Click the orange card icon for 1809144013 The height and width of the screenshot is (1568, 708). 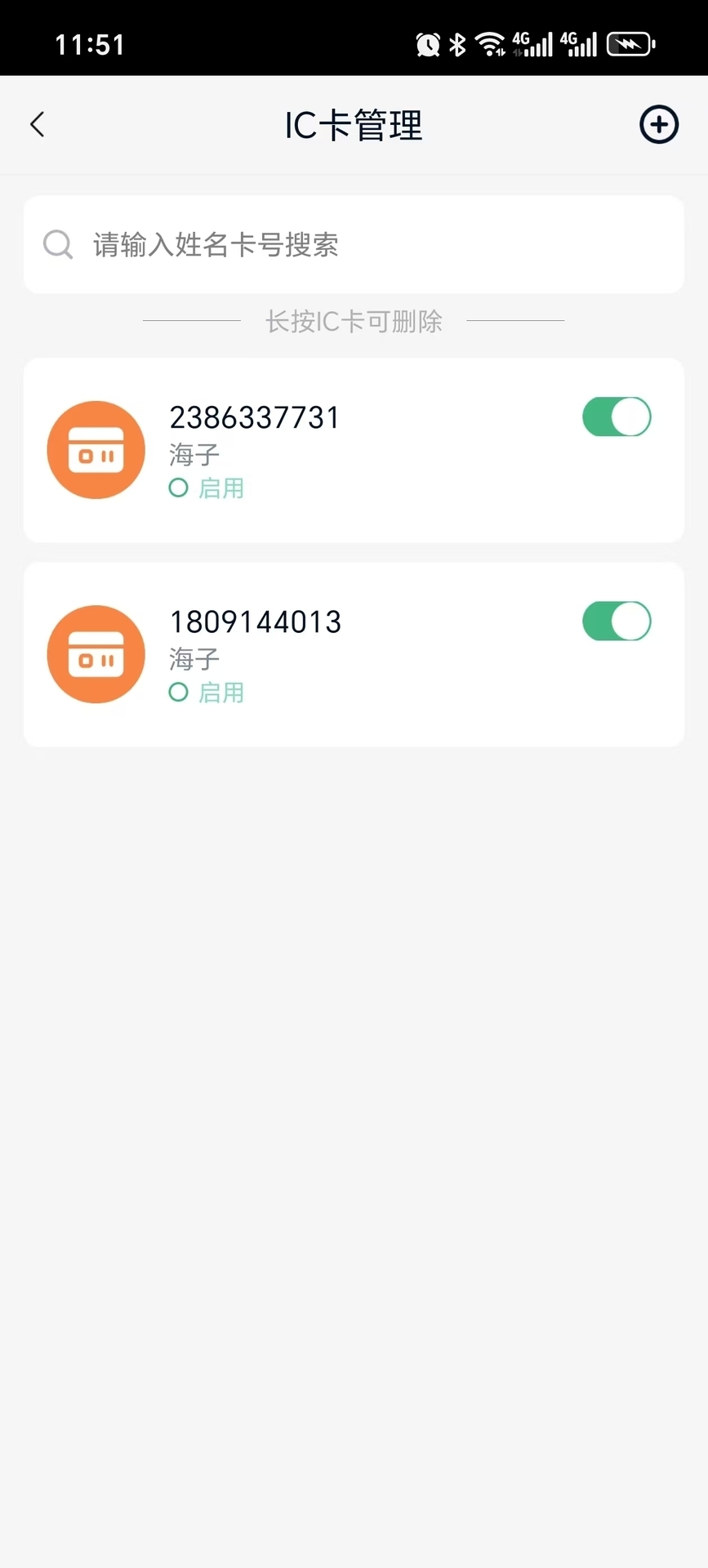coord(96,654)
